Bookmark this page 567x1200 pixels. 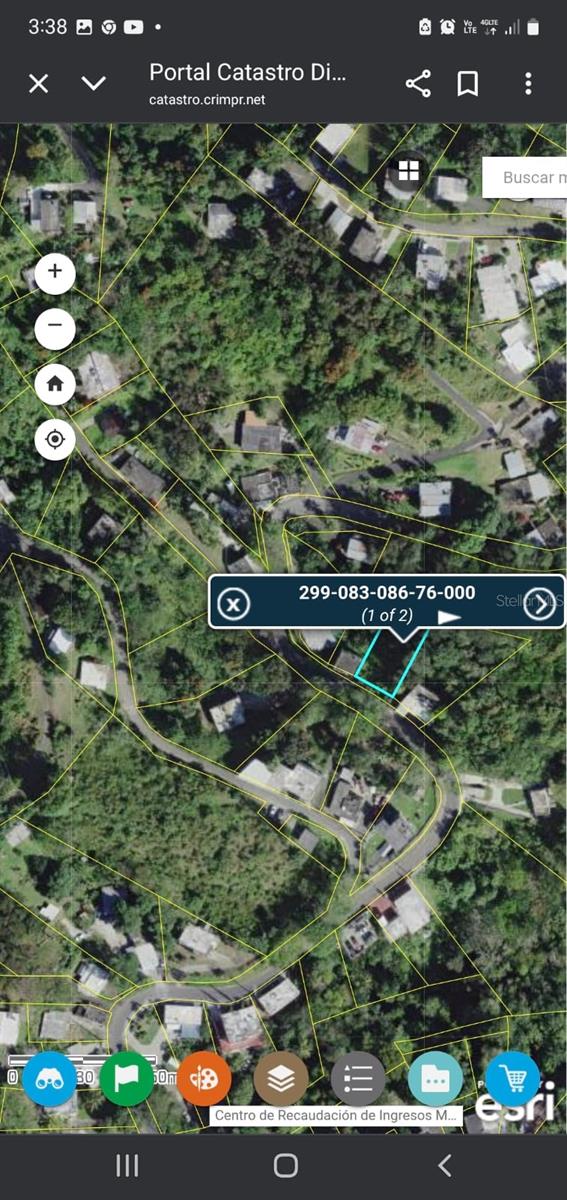click(x=467, y=84)
